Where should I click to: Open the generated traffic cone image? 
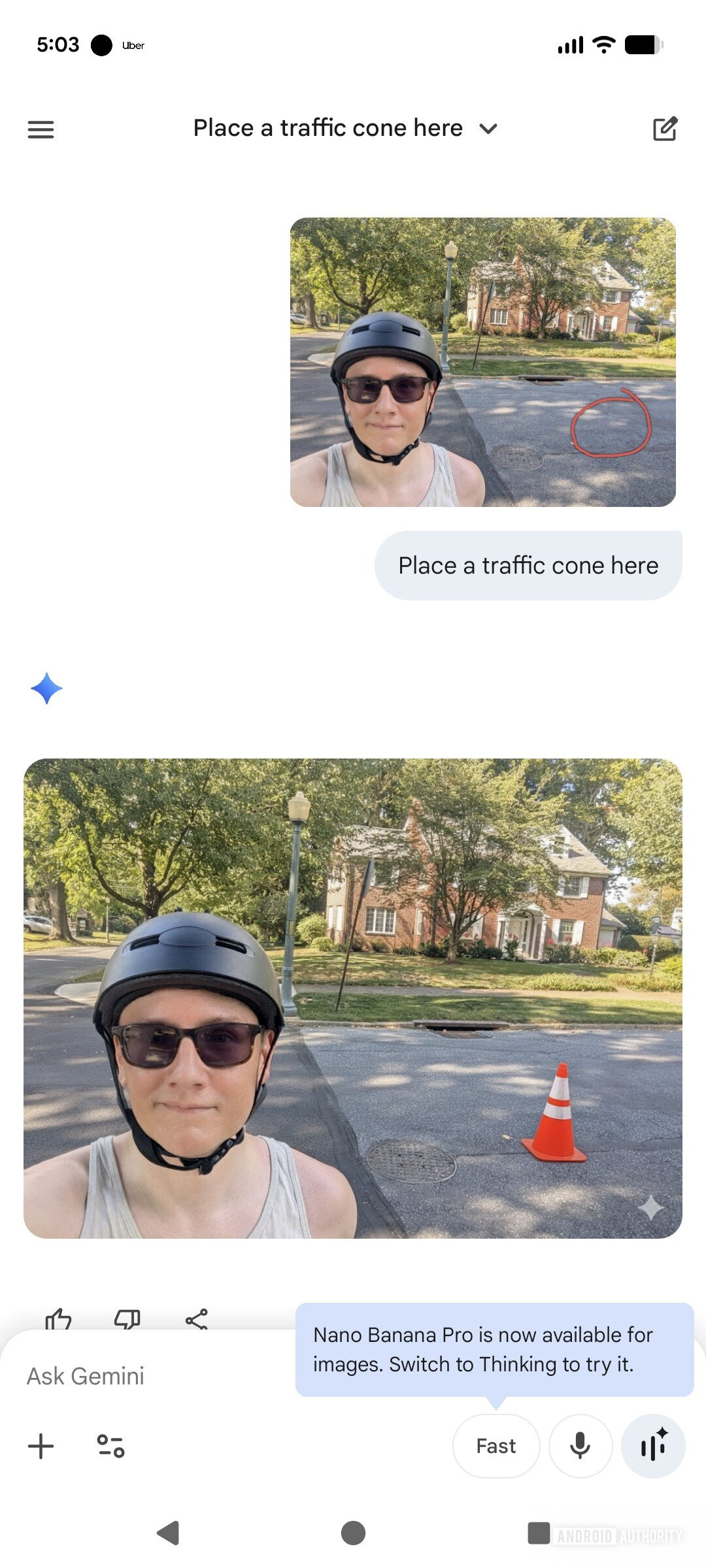pos(353,998)
